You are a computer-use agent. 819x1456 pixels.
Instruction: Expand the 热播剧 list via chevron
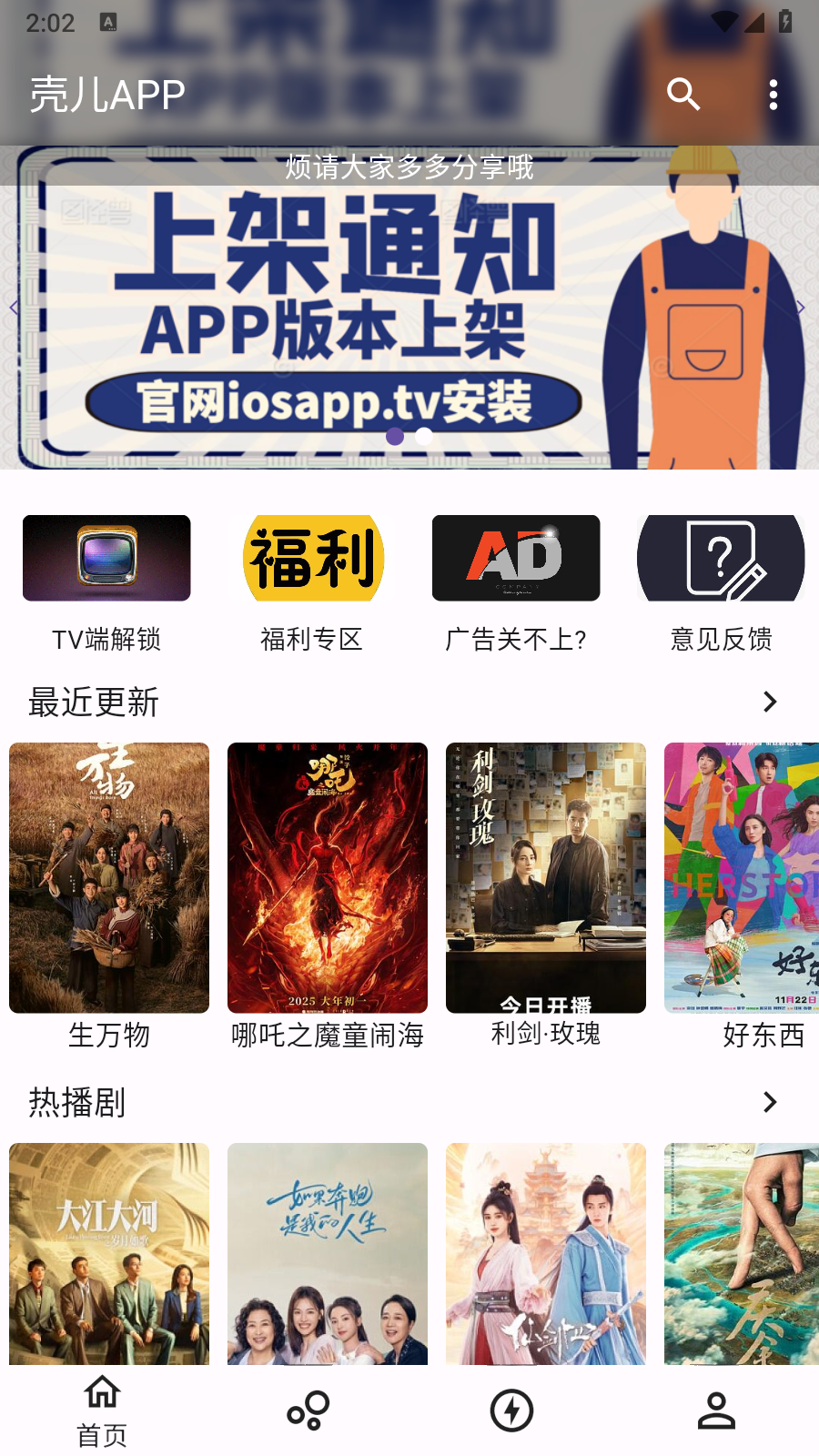point(771,1102)
